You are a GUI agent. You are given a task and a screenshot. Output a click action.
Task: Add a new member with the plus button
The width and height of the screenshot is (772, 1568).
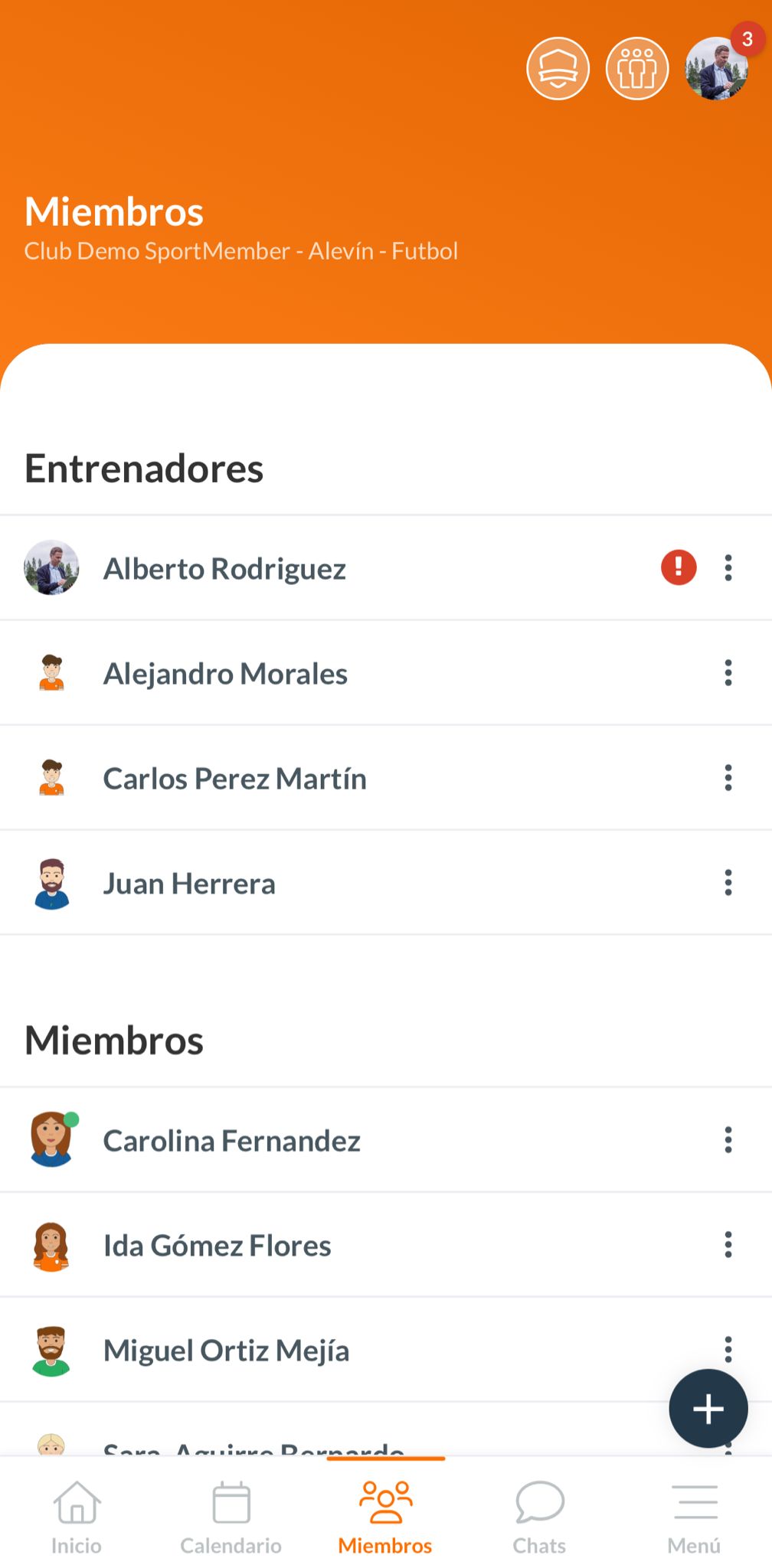(x=708, y=1409)
